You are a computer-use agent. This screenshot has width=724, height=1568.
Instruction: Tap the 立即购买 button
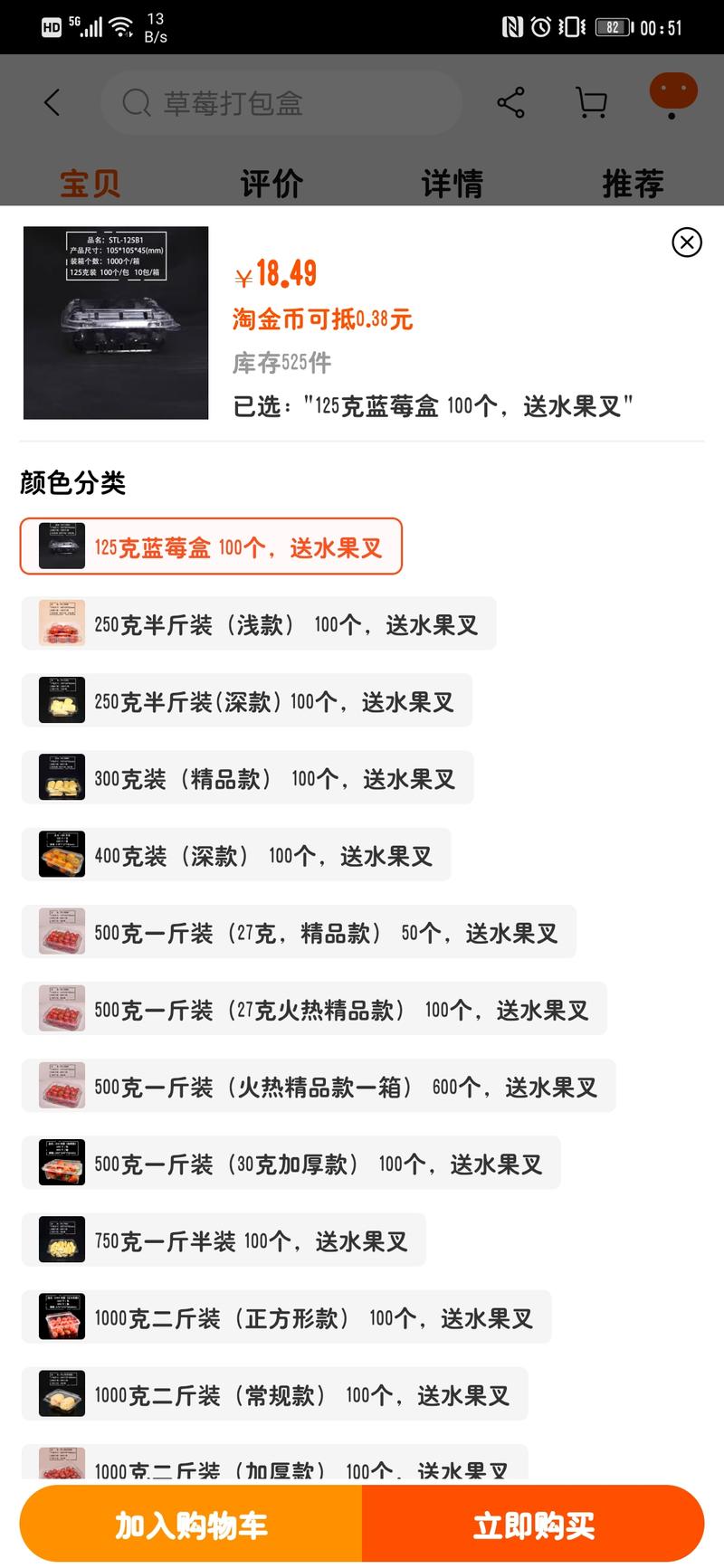tap(534, 1524)
